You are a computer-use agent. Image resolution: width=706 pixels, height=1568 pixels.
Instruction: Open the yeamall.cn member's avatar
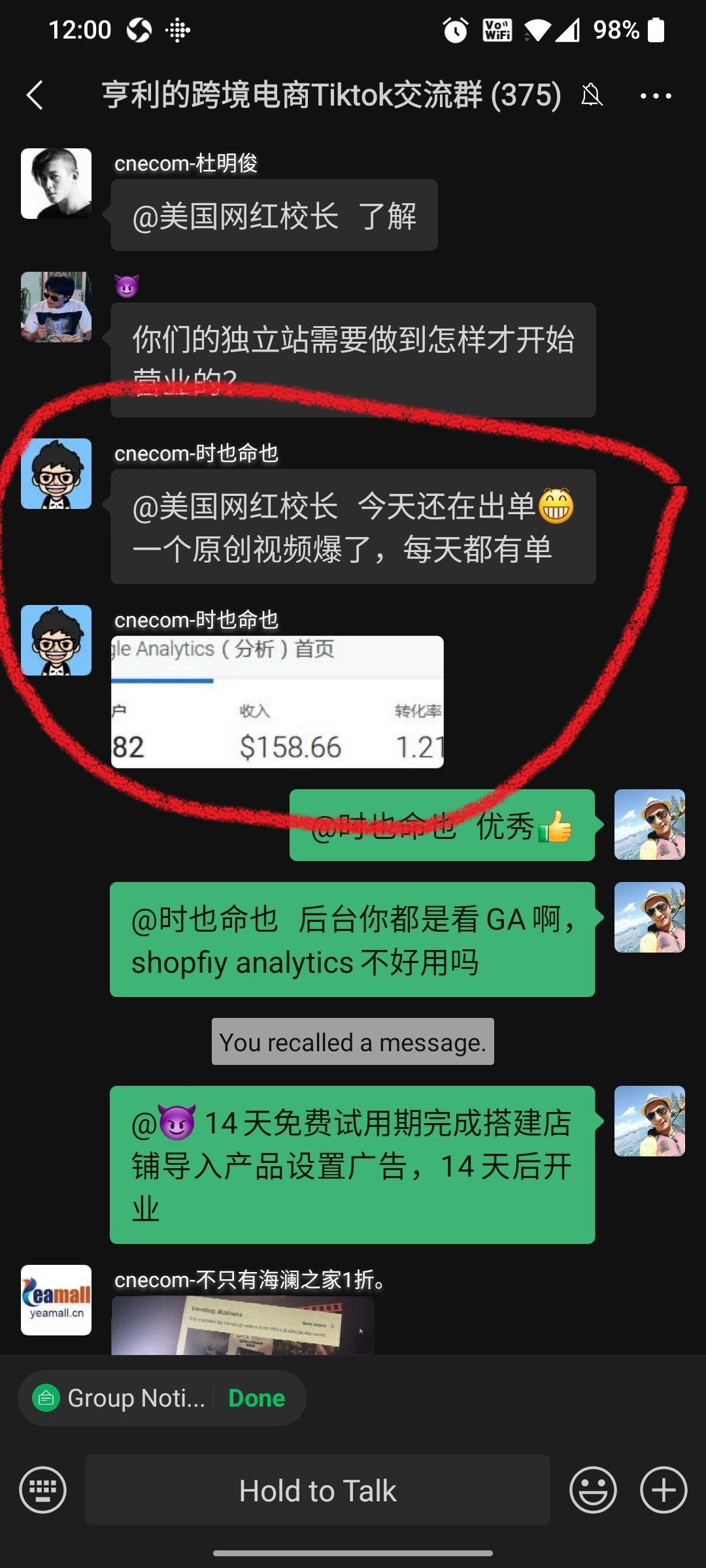(x=56, y=1299)
